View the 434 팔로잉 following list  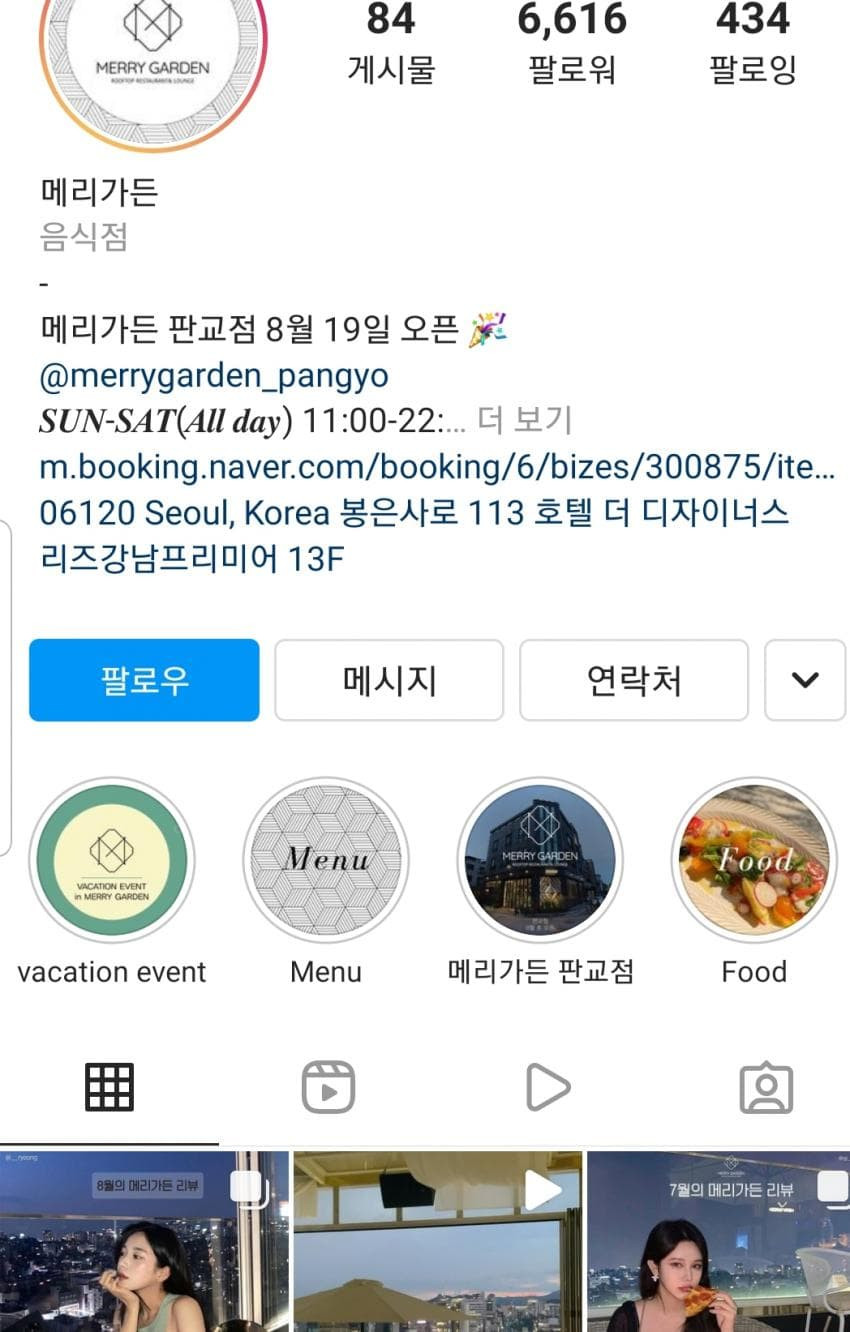click(x=752, y=45)
